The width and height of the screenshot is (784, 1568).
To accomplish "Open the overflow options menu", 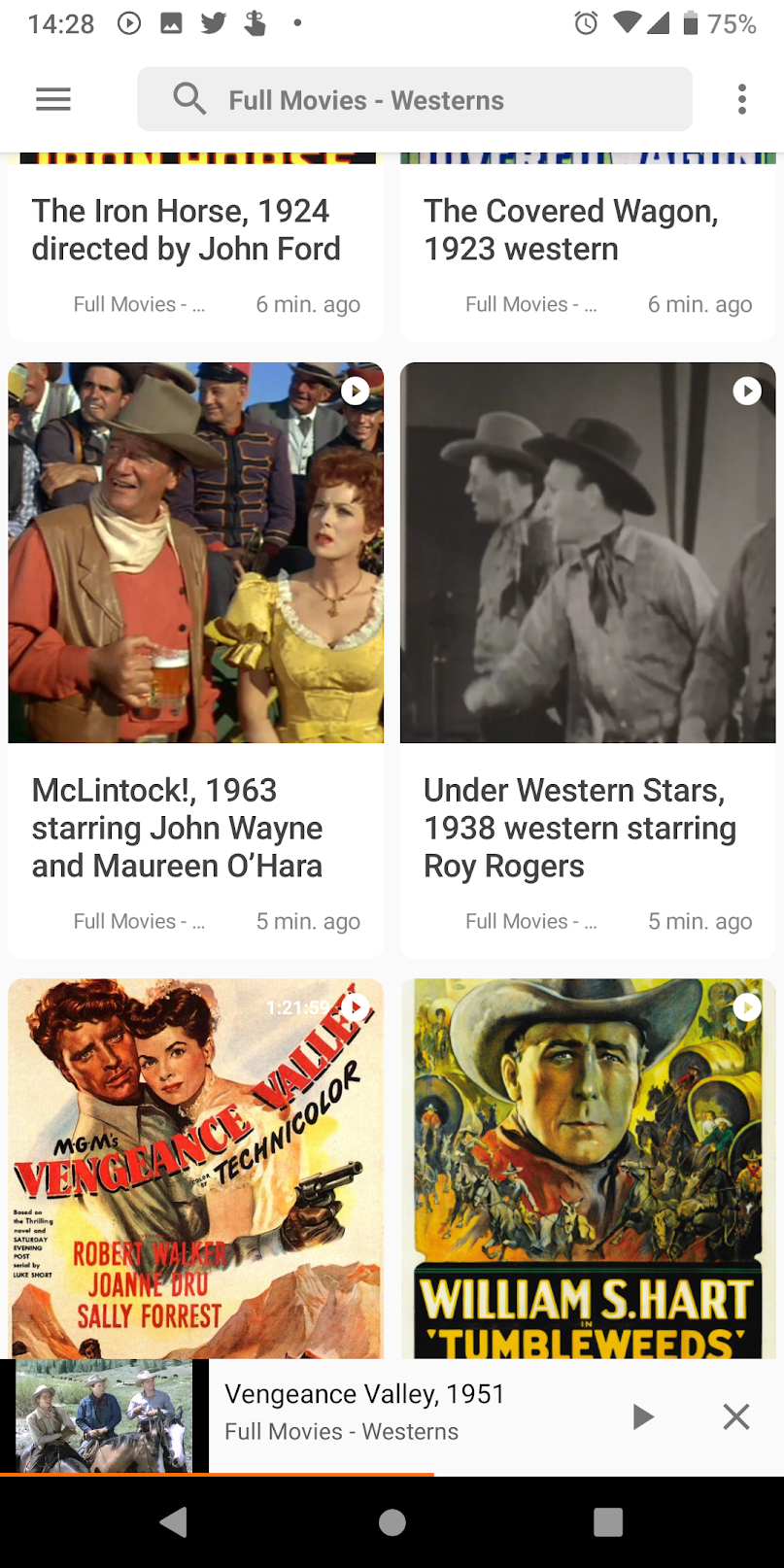I will tap(741, 98).
